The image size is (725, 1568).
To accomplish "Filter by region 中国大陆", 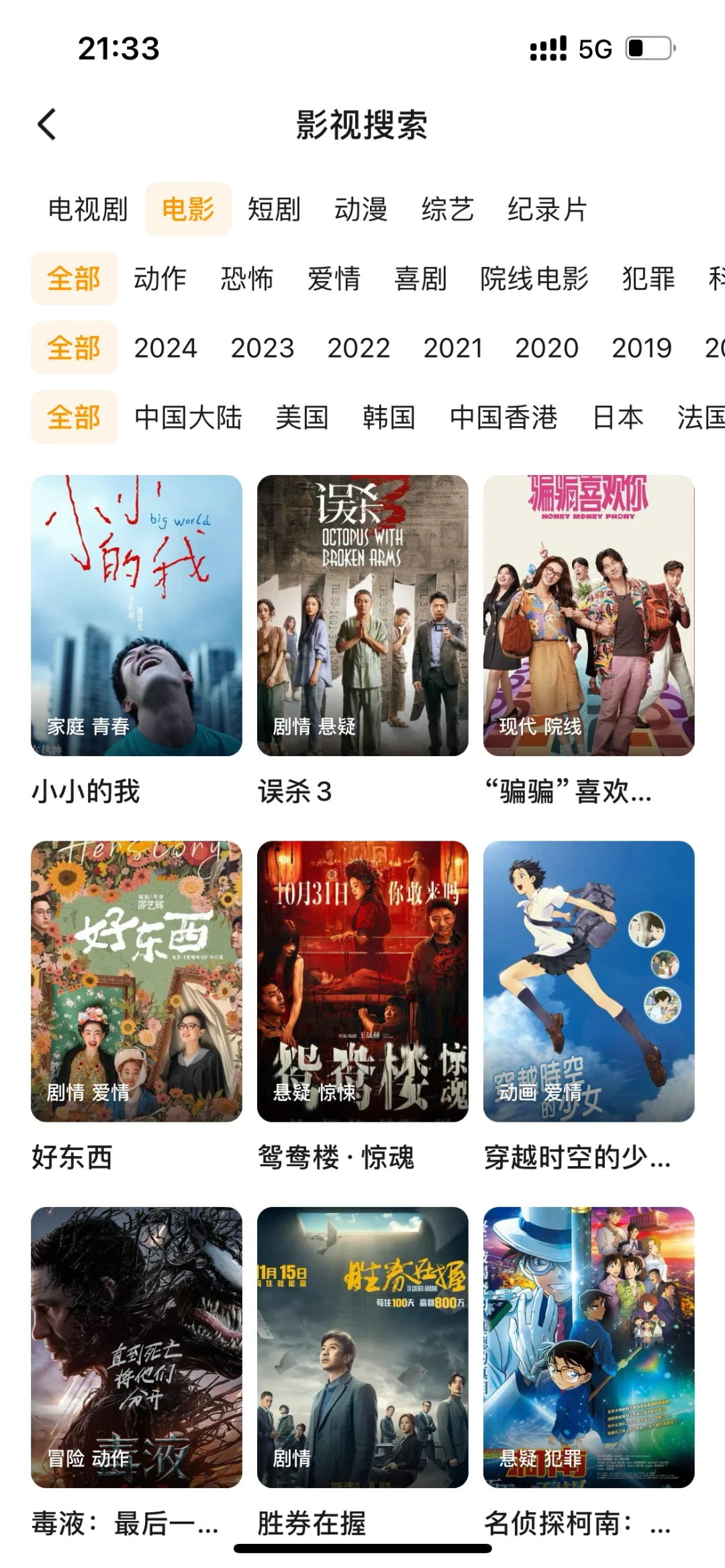I will (188, 417).
